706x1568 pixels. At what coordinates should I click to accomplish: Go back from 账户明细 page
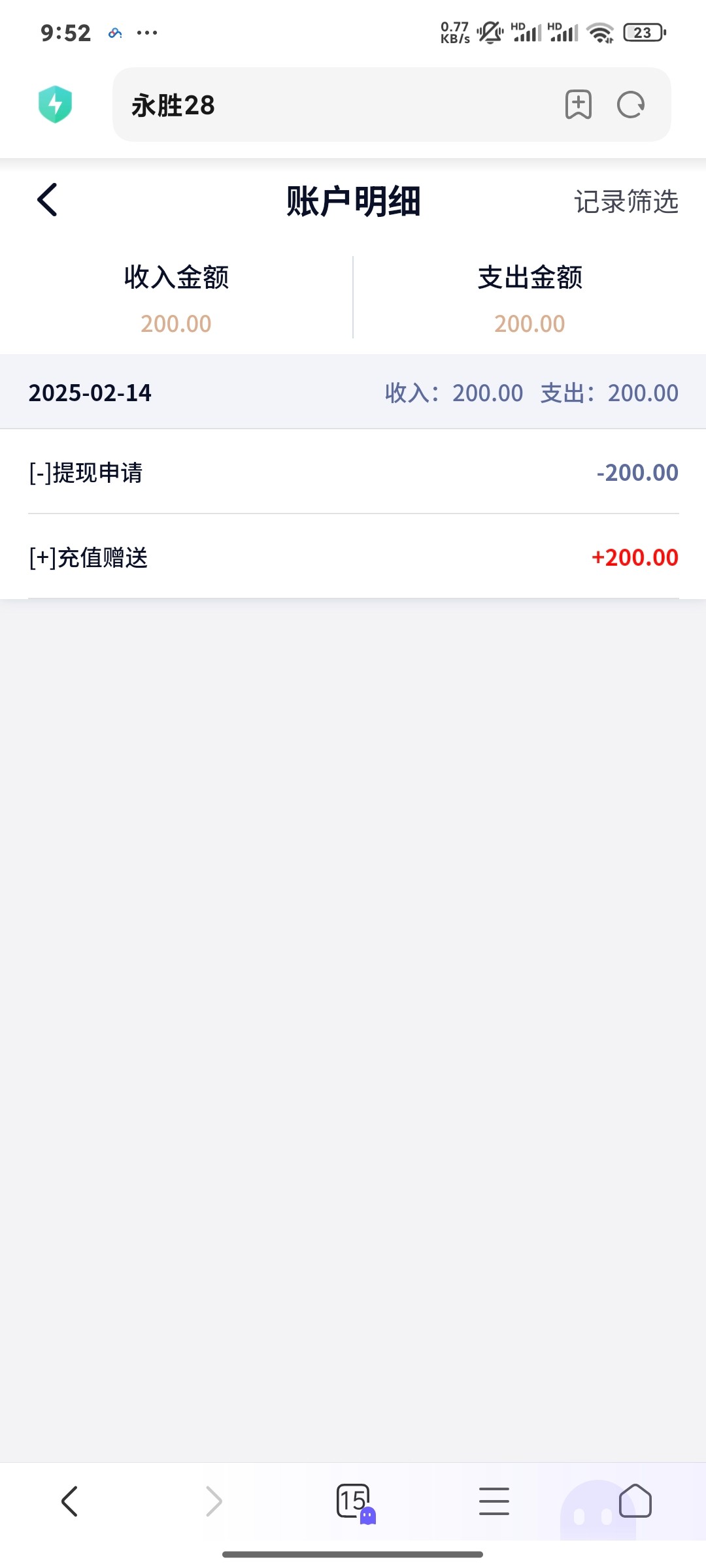48,200
